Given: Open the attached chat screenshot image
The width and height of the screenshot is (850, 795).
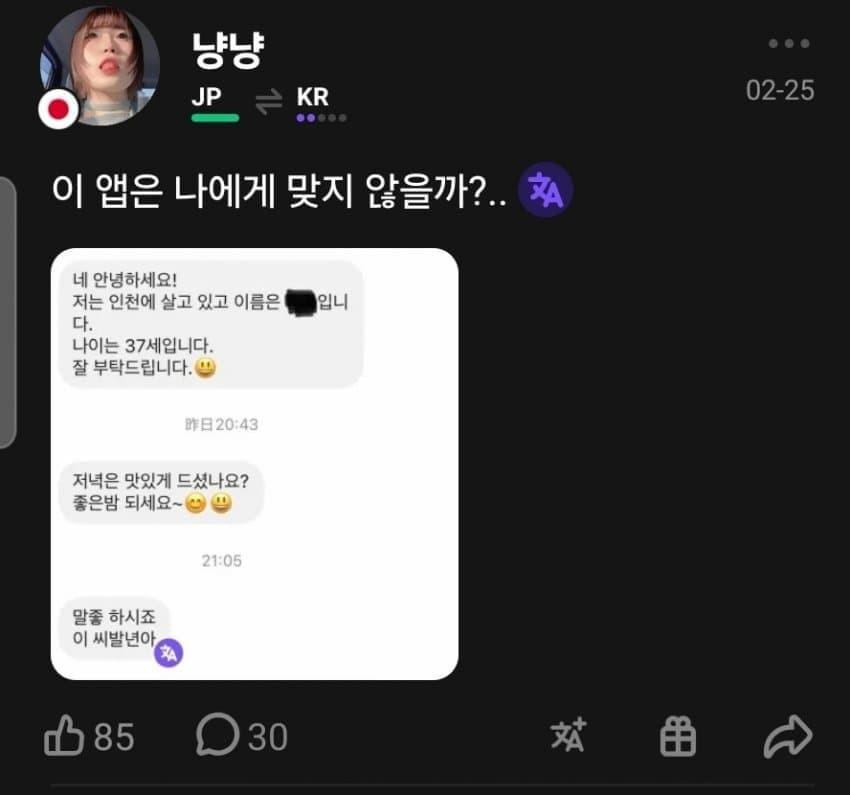Looking at the screenshot, I should point(254,463).
